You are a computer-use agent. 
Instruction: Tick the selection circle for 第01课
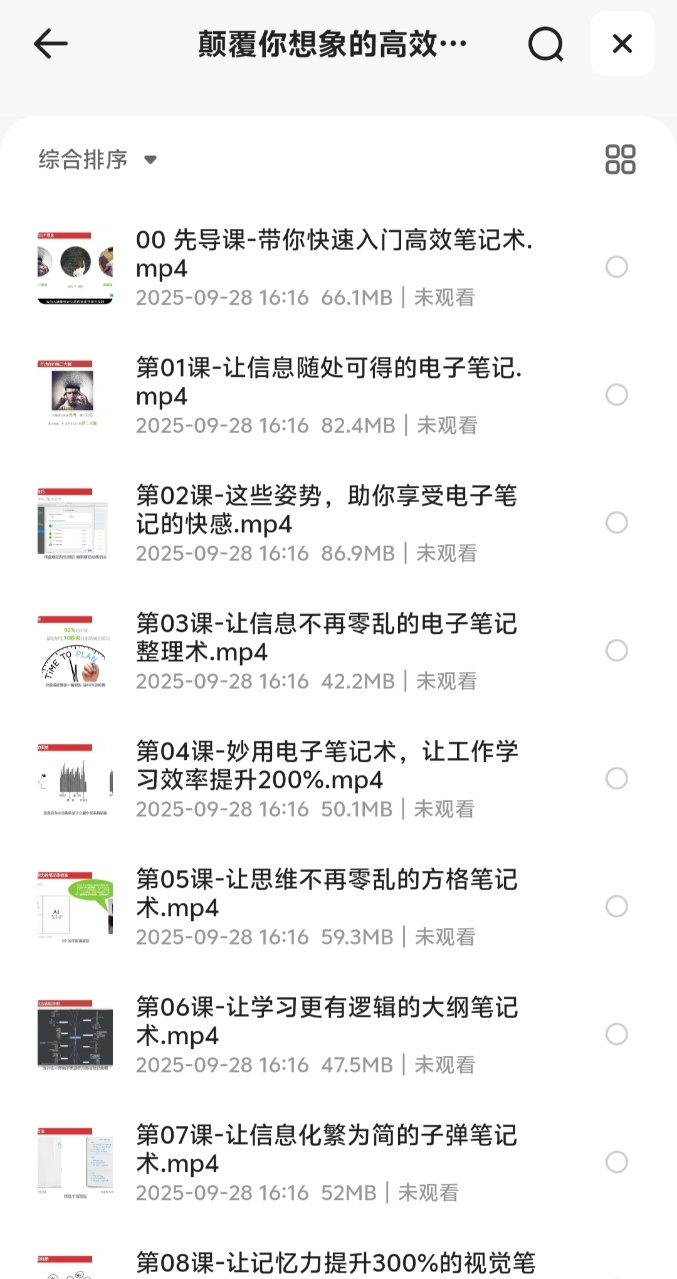tap(617, 395)
